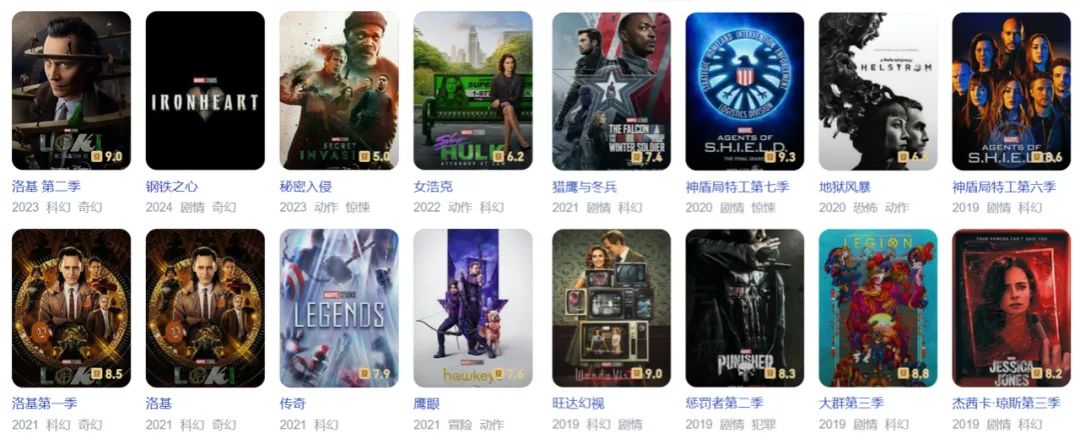Open the 洛基 第二季 show card
Image resolution: width=1080 pixels, height=439 pixels.
pos(71,91)
